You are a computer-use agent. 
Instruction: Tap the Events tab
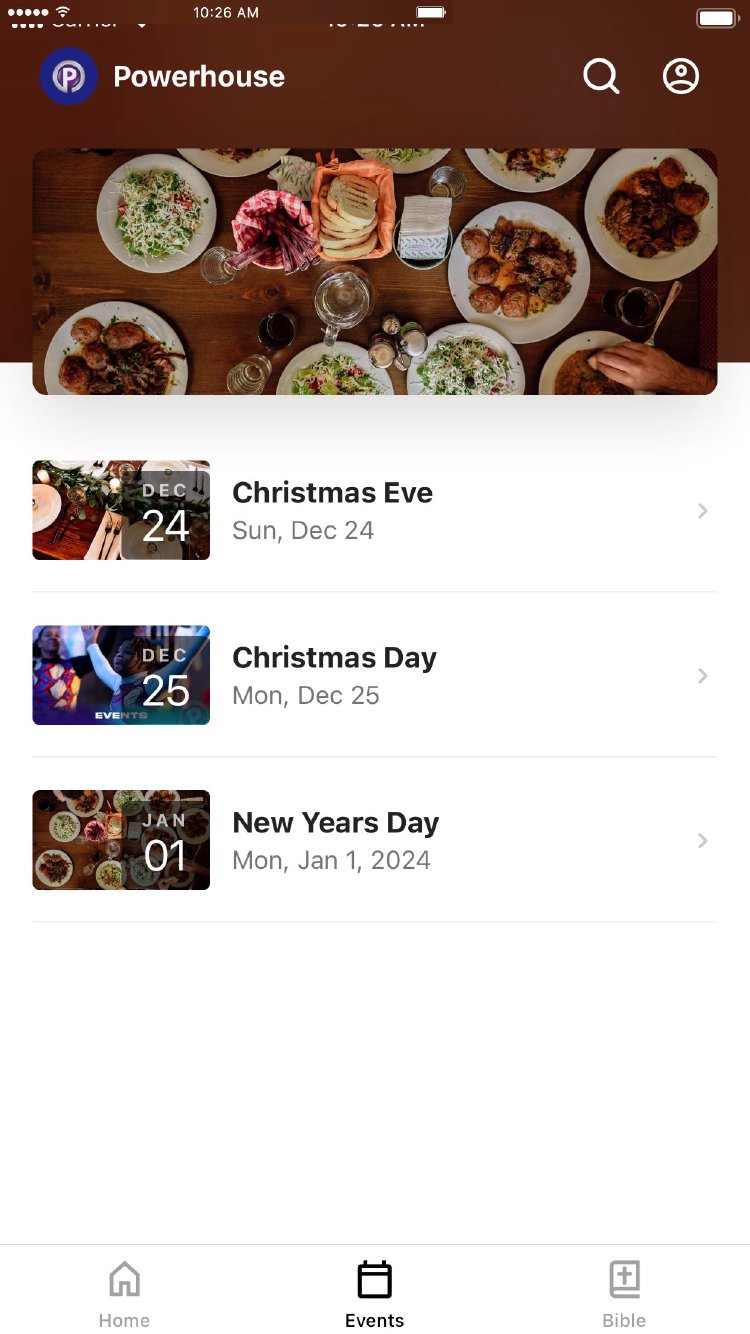[x=375, y=1294]
